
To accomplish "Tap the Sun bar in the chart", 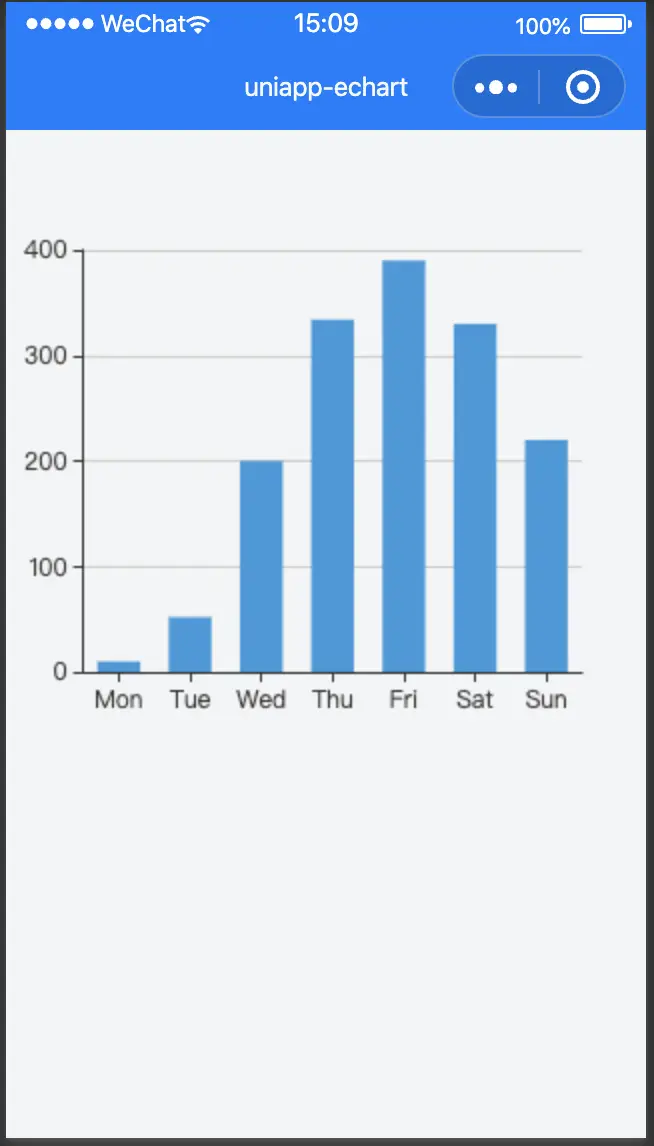I will point(546,556).
